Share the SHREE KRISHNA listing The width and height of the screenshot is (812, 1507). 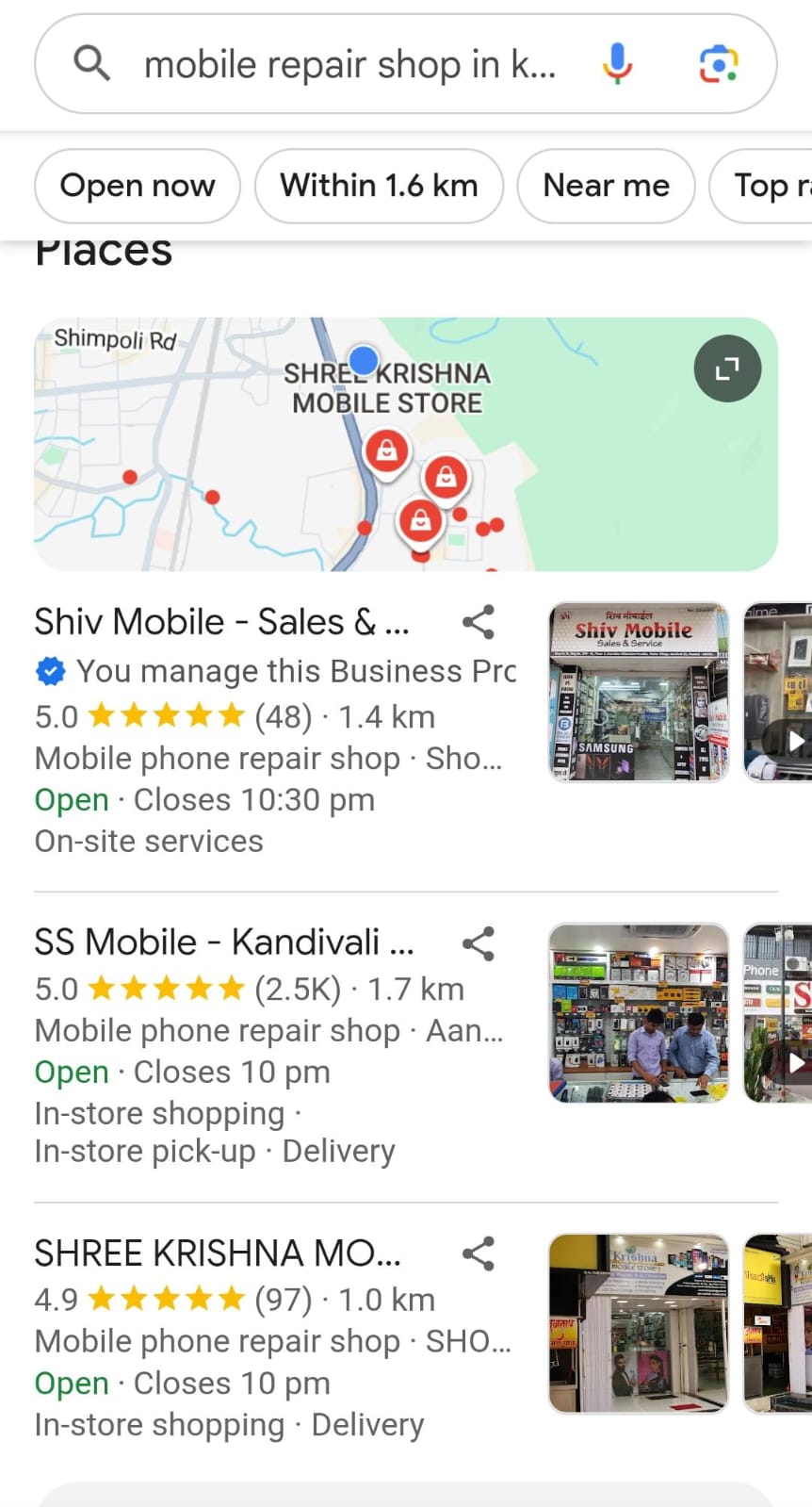(x=479, y=1253)
